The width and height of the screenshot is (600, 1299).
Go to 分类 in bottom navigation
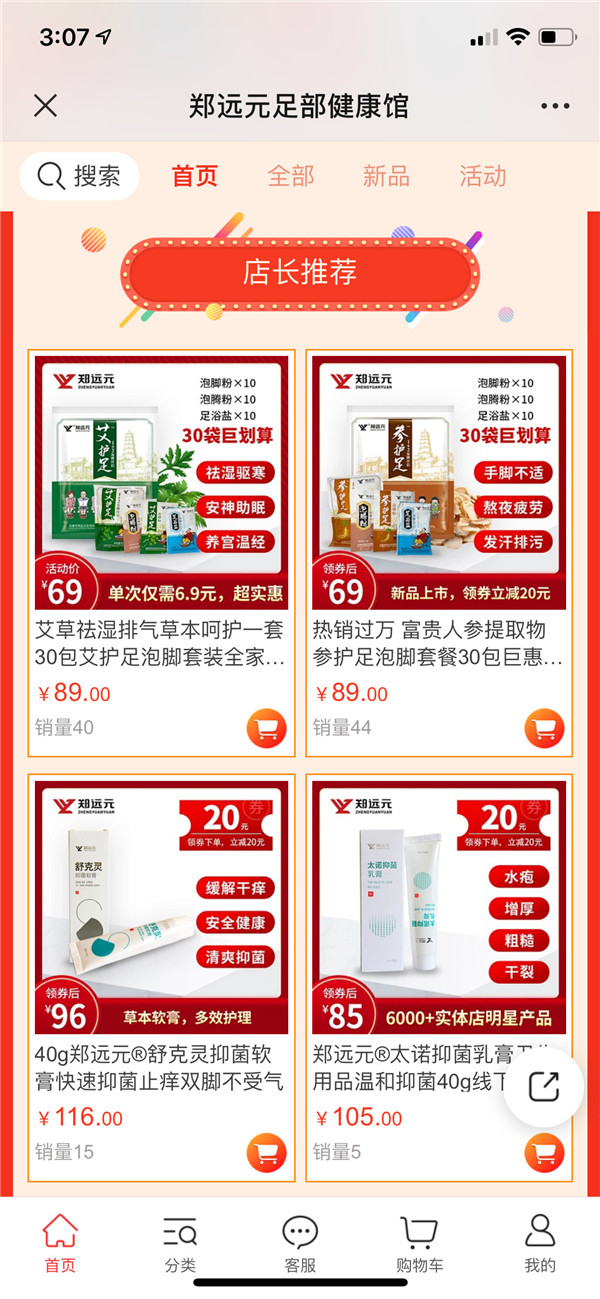tap(180, 1244)
